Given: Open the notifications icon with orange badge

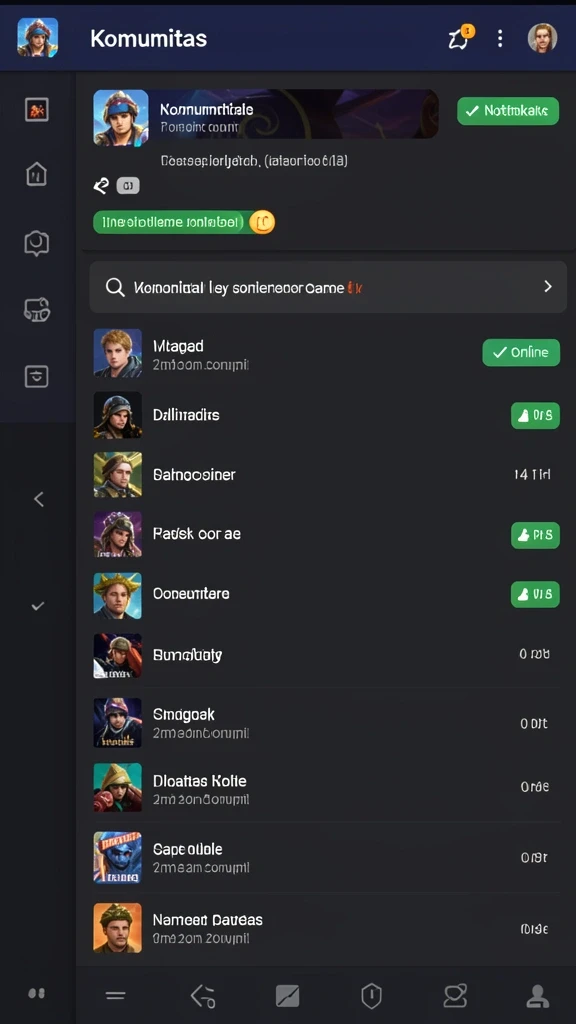Looking at the screenshot, I should (460, 38).
